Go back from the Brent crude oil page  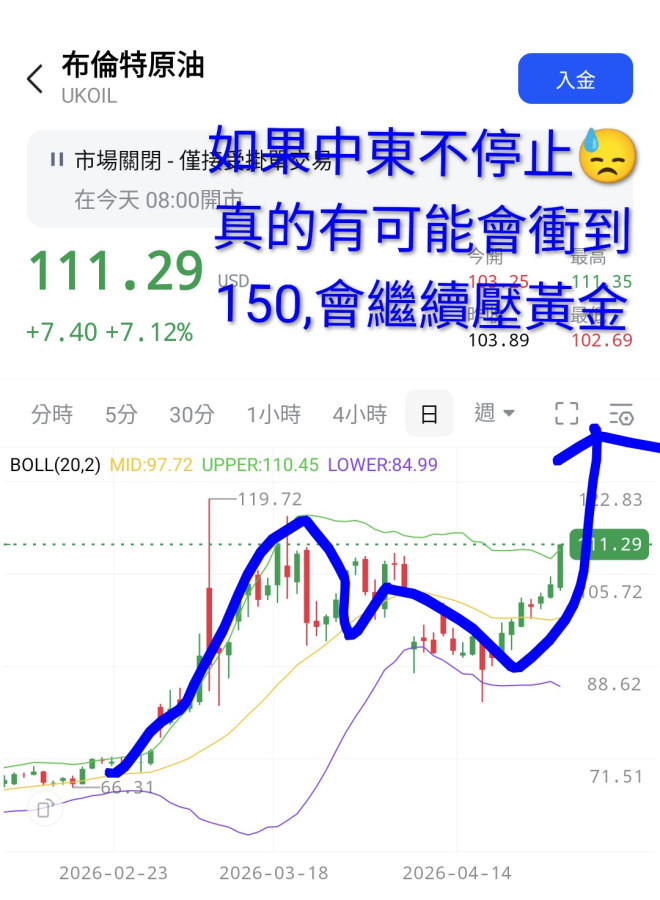click(x=36, y=79)
